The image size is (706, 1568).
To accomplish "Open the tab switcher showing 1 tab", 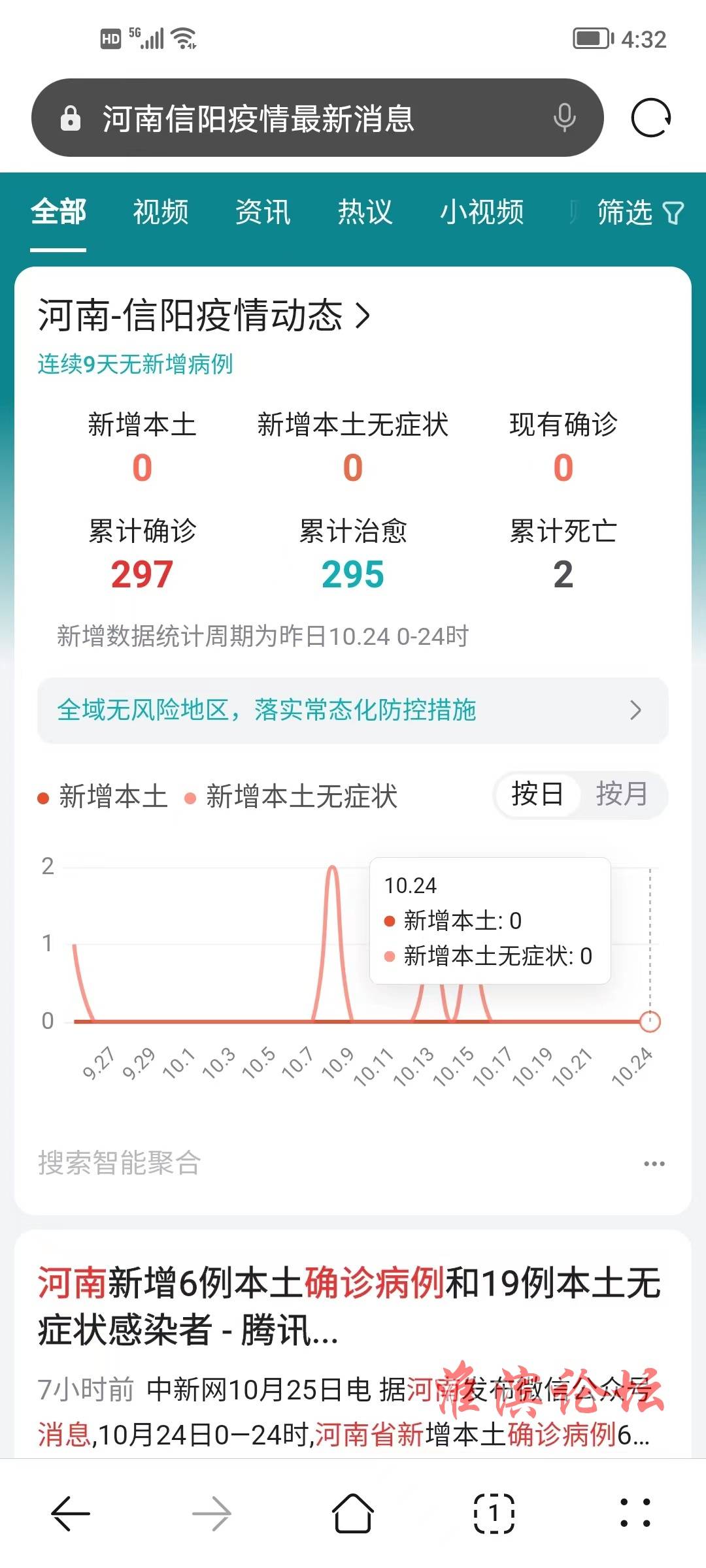I will 494,1513.
